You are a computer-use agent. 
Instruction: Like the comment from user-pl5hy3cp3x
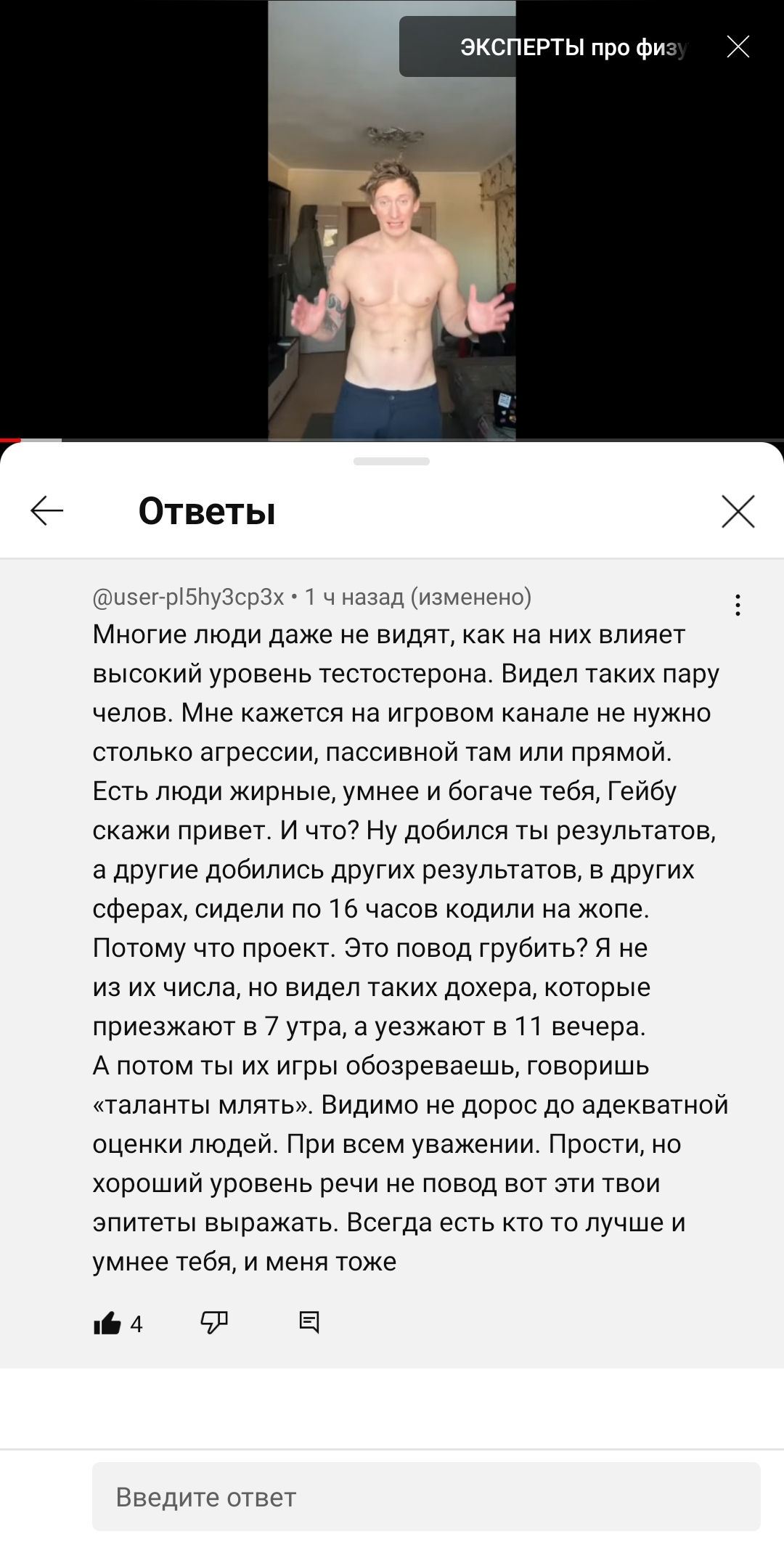[107, 1323]
